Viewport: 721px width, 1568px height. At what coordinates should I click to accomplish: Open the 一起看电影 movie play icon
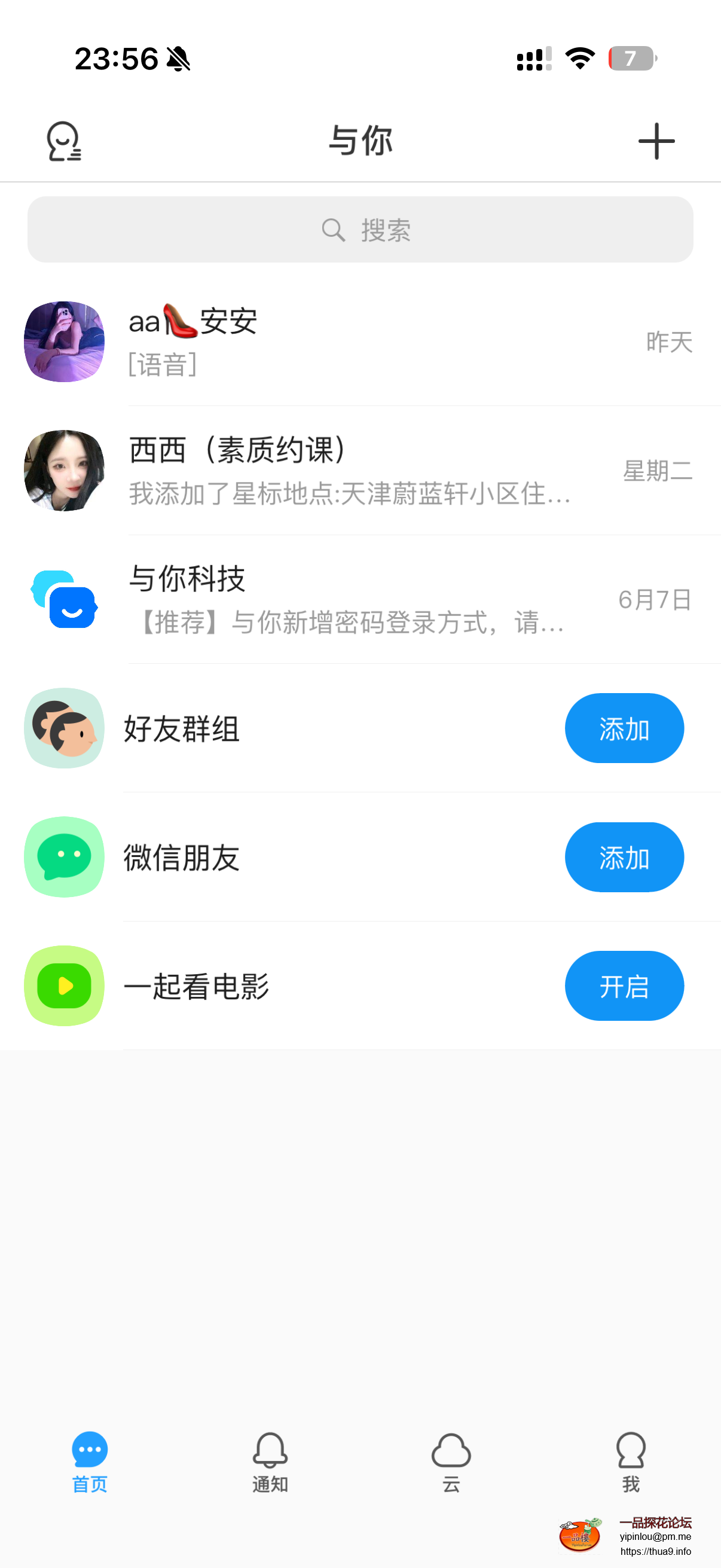click(64, 986)
